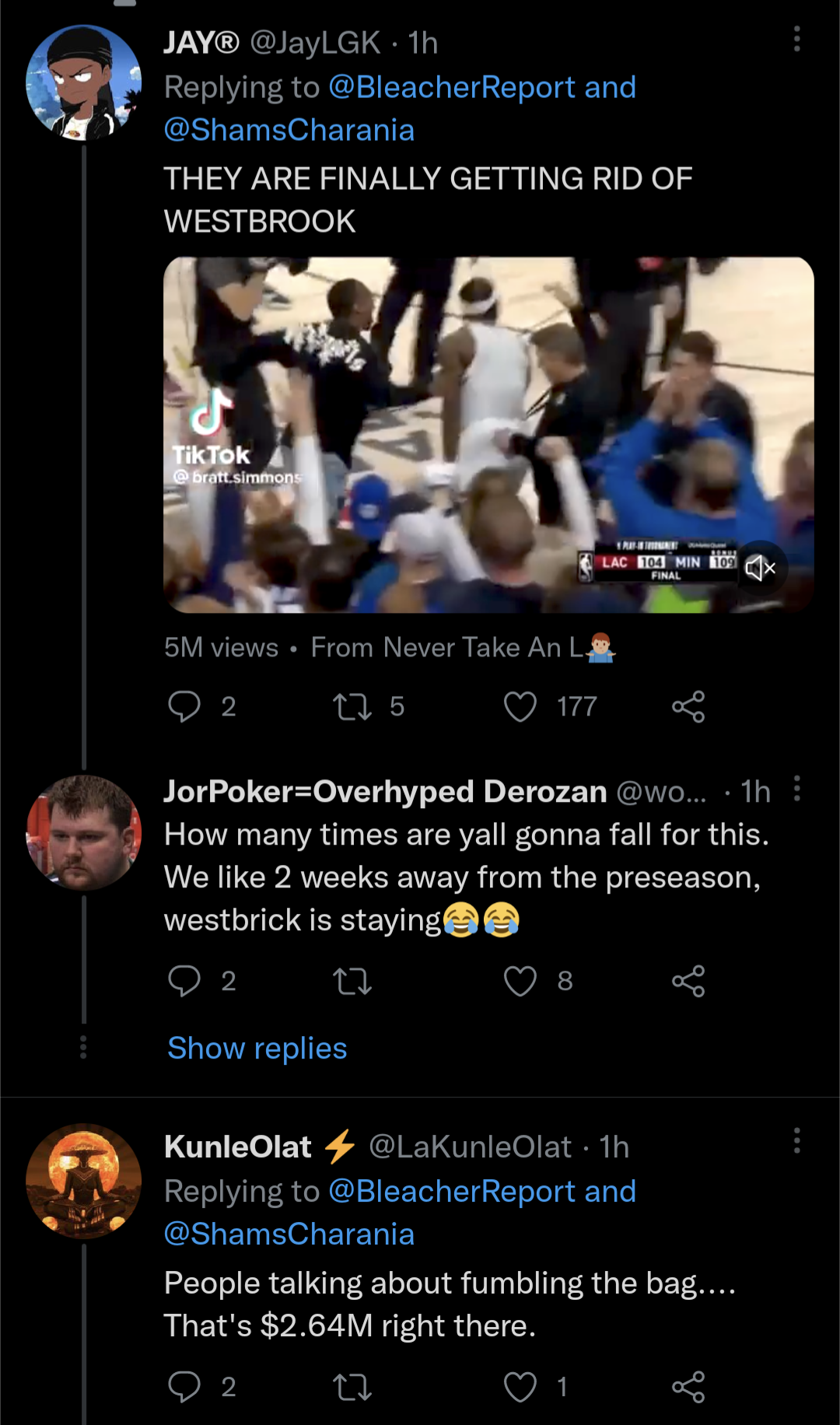Image resolution: width=840 pixels, height=1425 pixels.
Task: Like JorPoker's tweet with 8 likes
Action: 520,981
